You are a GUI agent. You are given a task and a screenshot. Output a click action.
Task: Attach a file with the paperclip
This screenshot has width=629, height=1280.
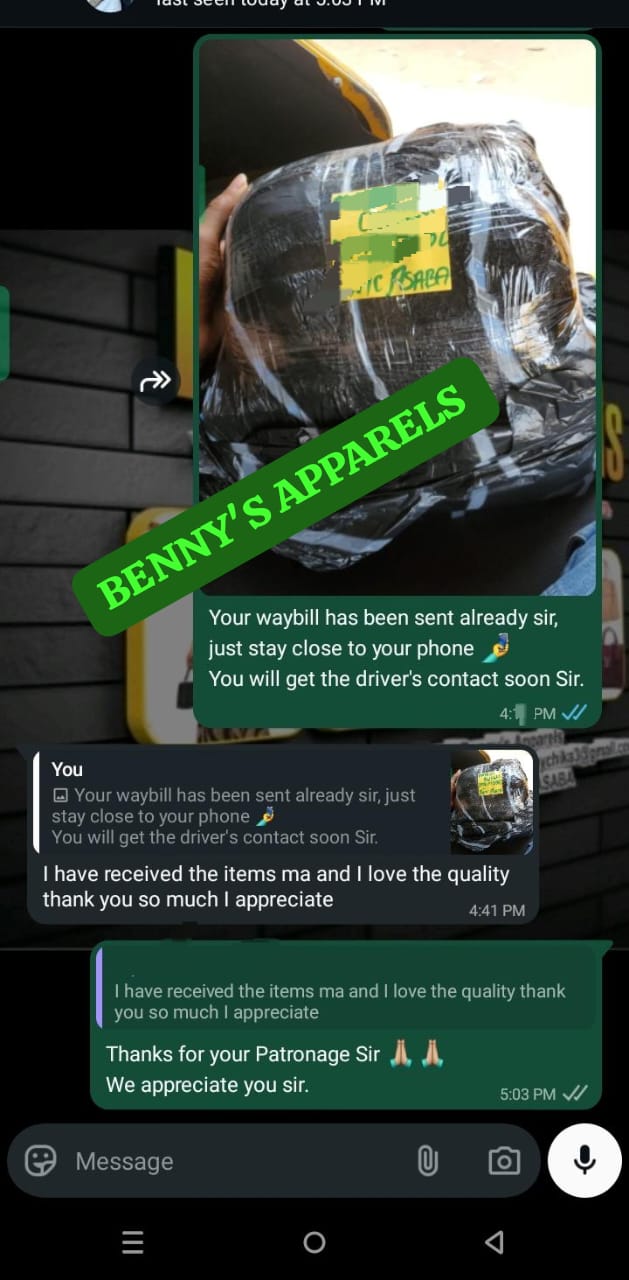click(x=427, y=1161)
